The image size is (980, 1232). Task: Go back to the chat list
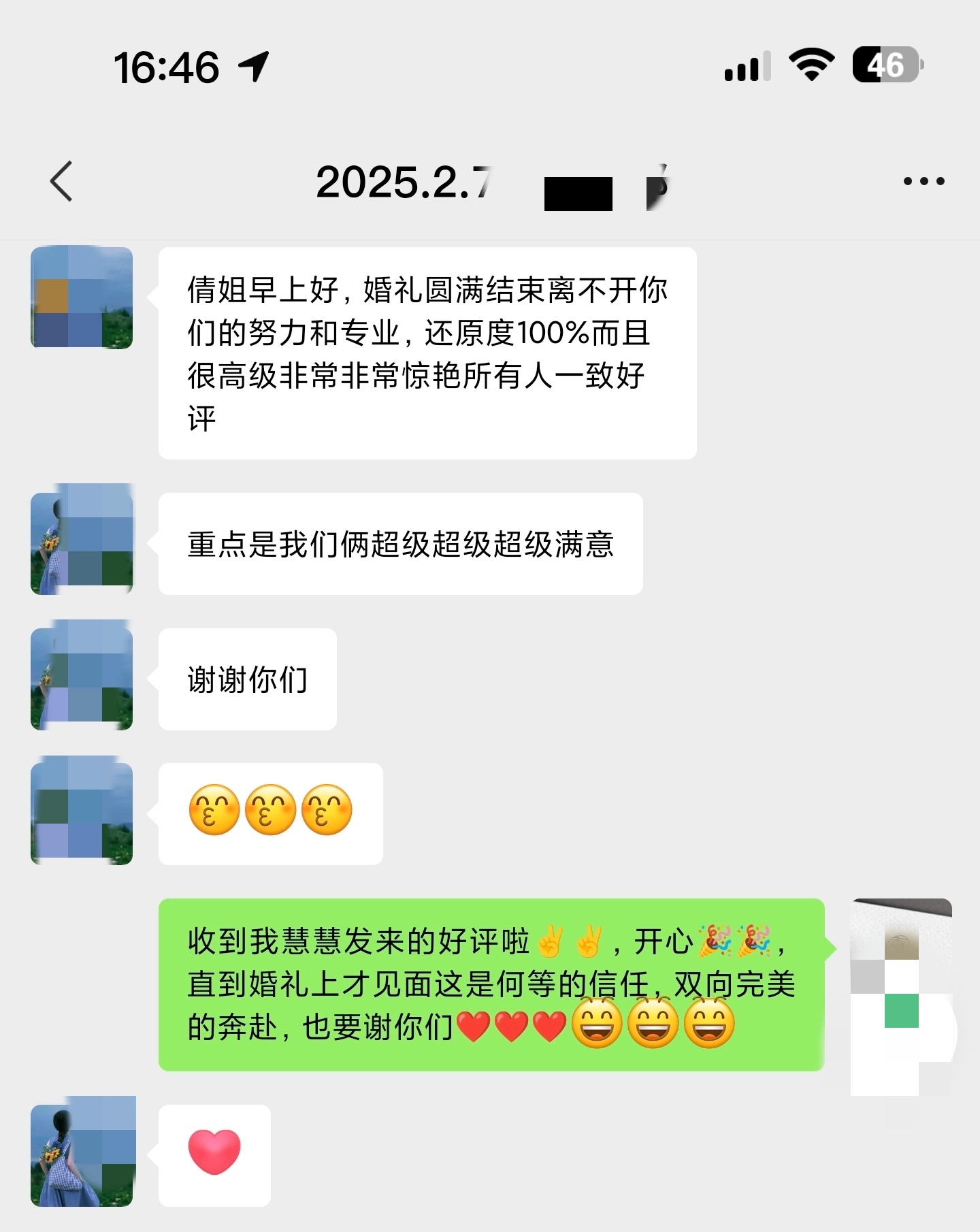pyautogui.click(x=61, y=181)
